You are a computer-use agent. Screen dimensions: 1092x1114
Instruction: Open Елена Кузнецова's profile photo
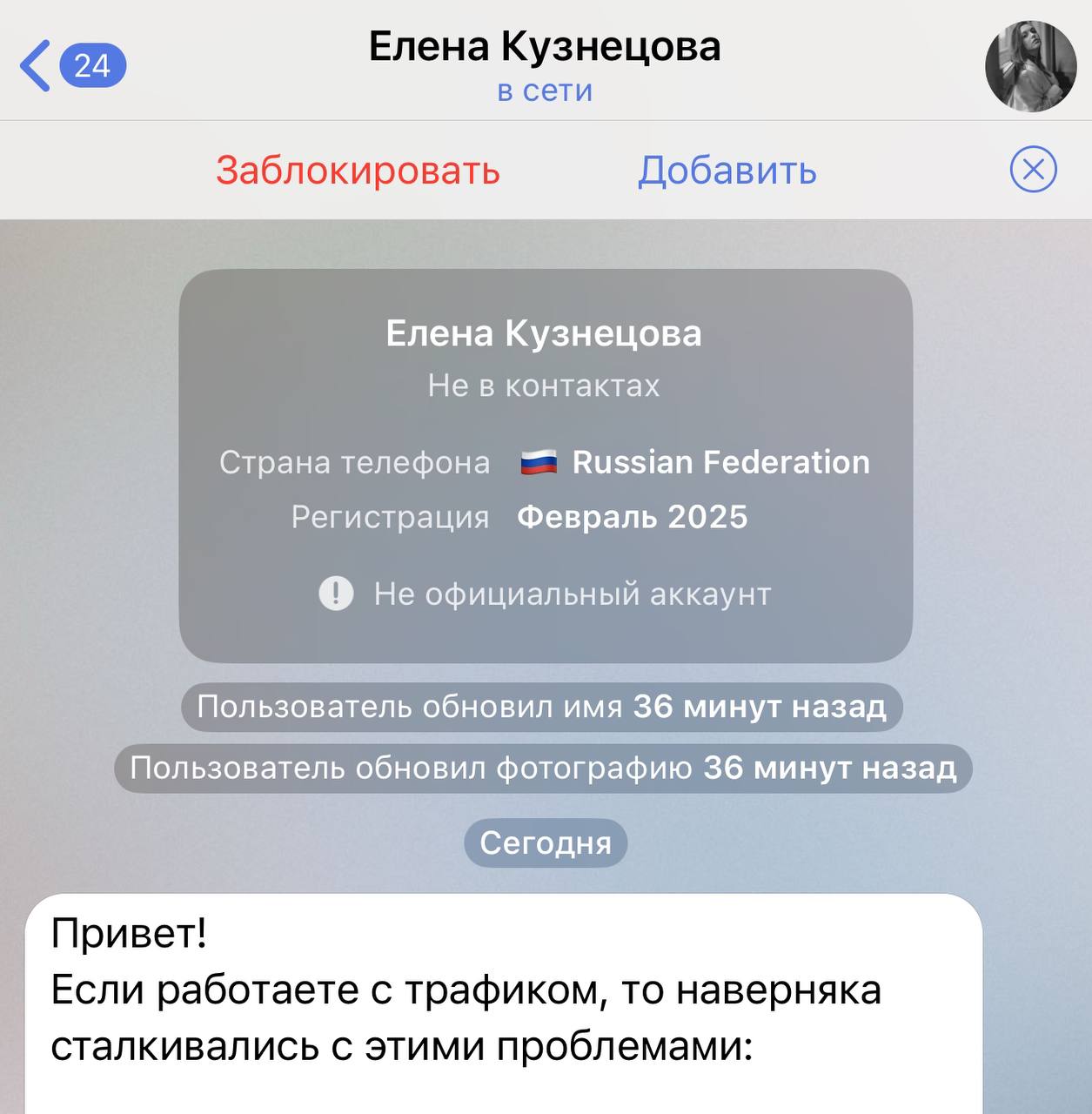click(1030, 67)
